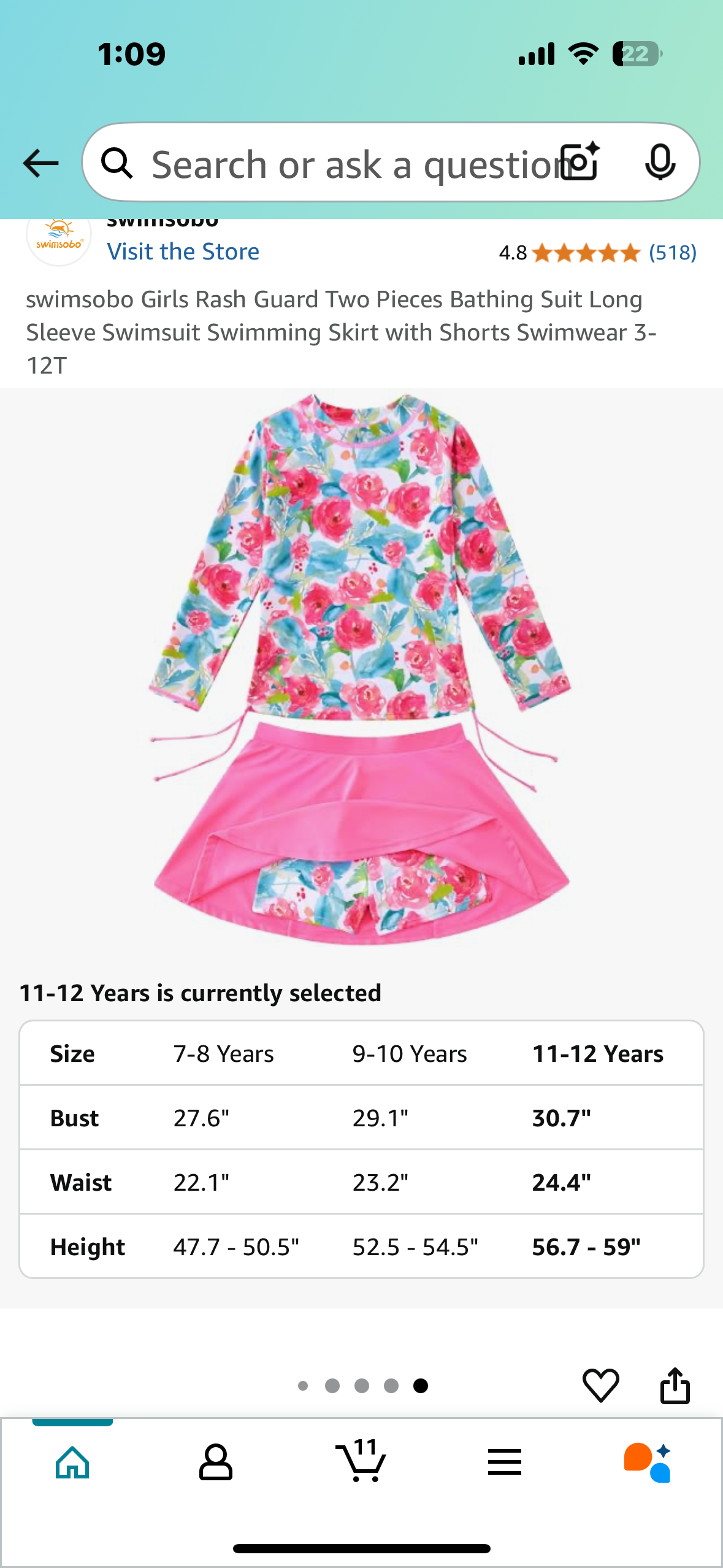
Task: Open the swimsuit product image
Action: (x=361, y=669)
